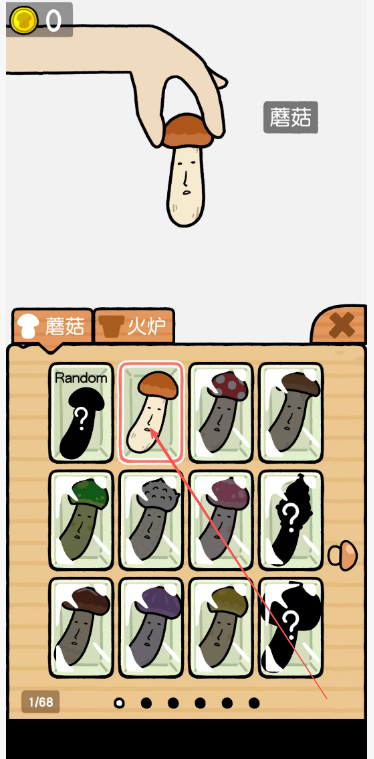374x759 pixels.
Task: Choose the grey spiky-capped mushroom card
Action: [x=151, y=520]
